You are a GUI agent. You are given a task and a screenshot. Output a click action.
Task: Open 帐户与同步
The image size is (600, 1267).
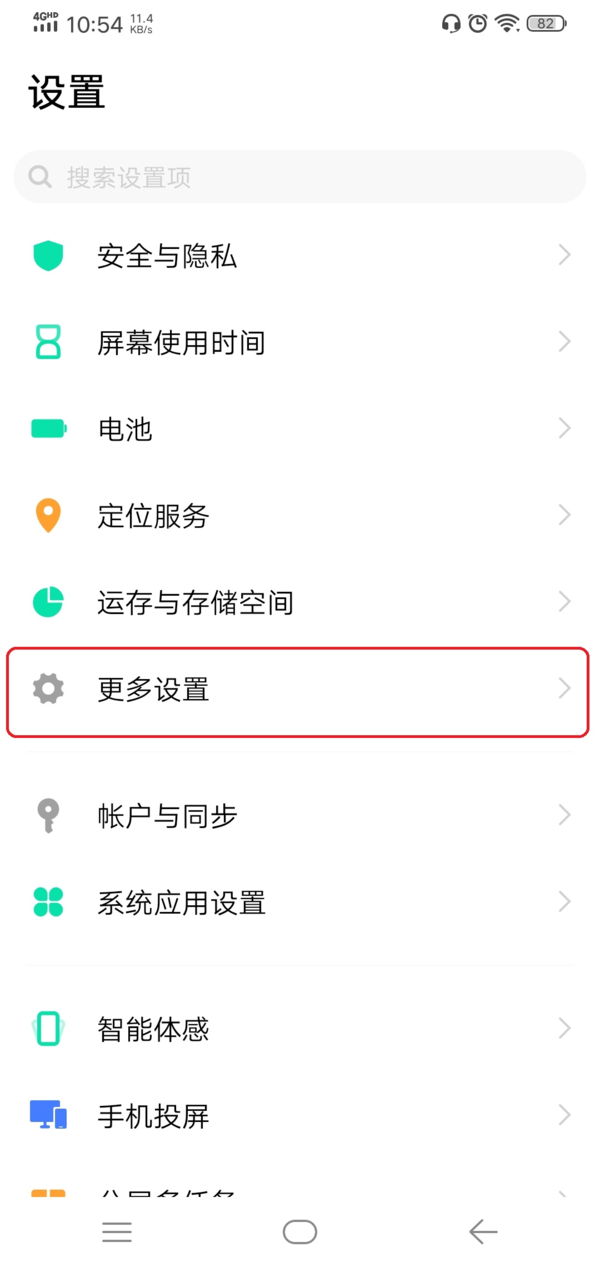[300, 816]
